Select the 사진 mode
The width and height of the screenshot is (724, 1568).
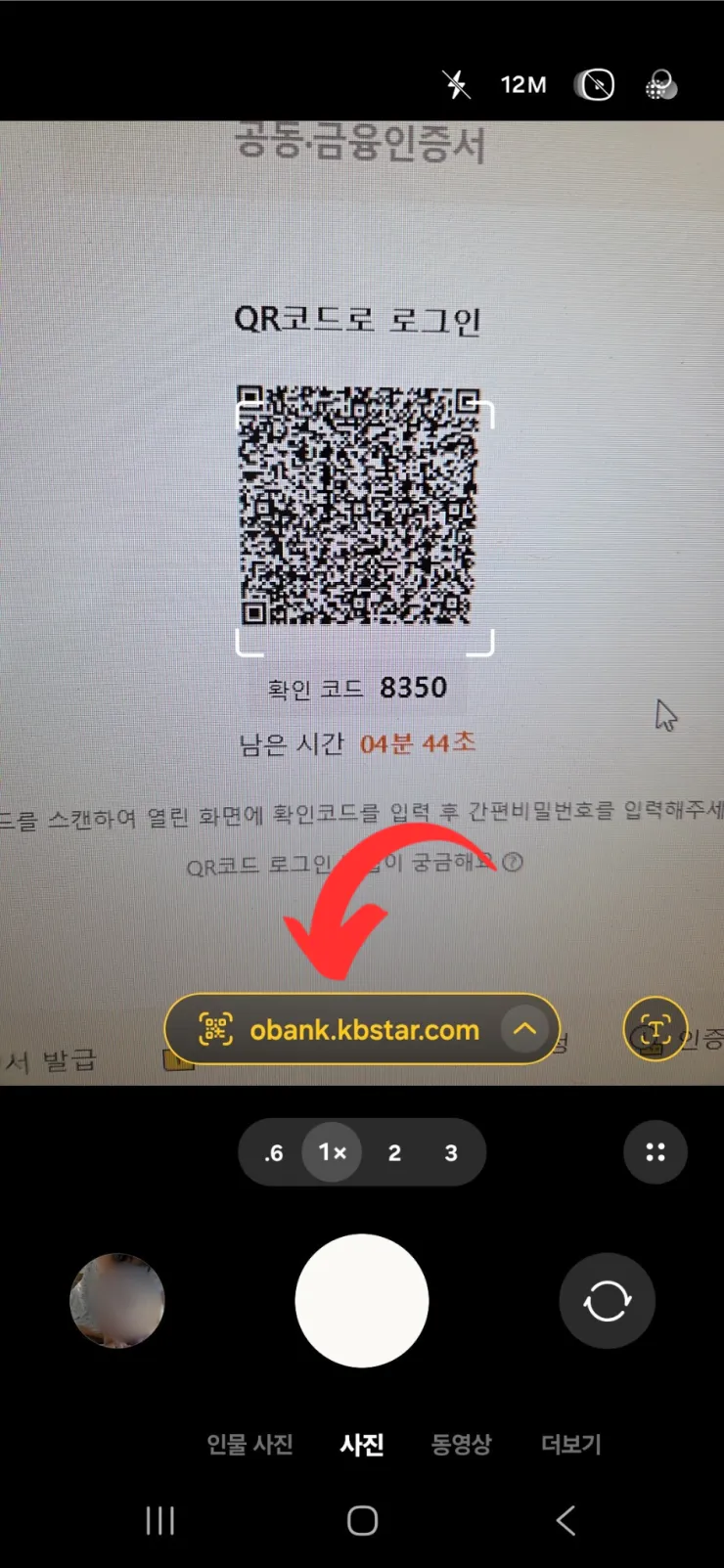tap(362, 1444)
